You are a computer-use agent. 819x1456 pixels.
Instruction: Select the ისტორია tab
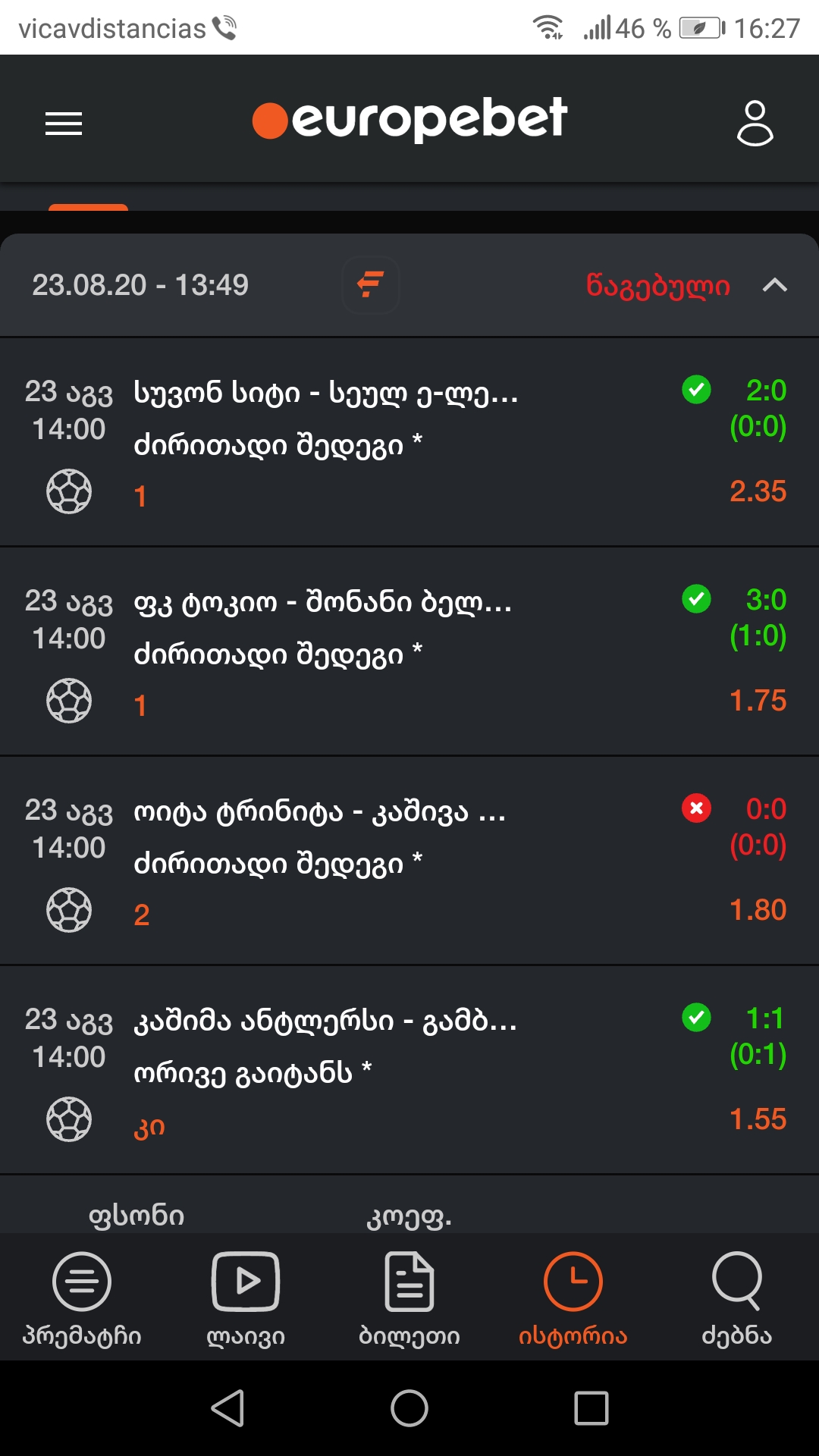[573, 1298]
